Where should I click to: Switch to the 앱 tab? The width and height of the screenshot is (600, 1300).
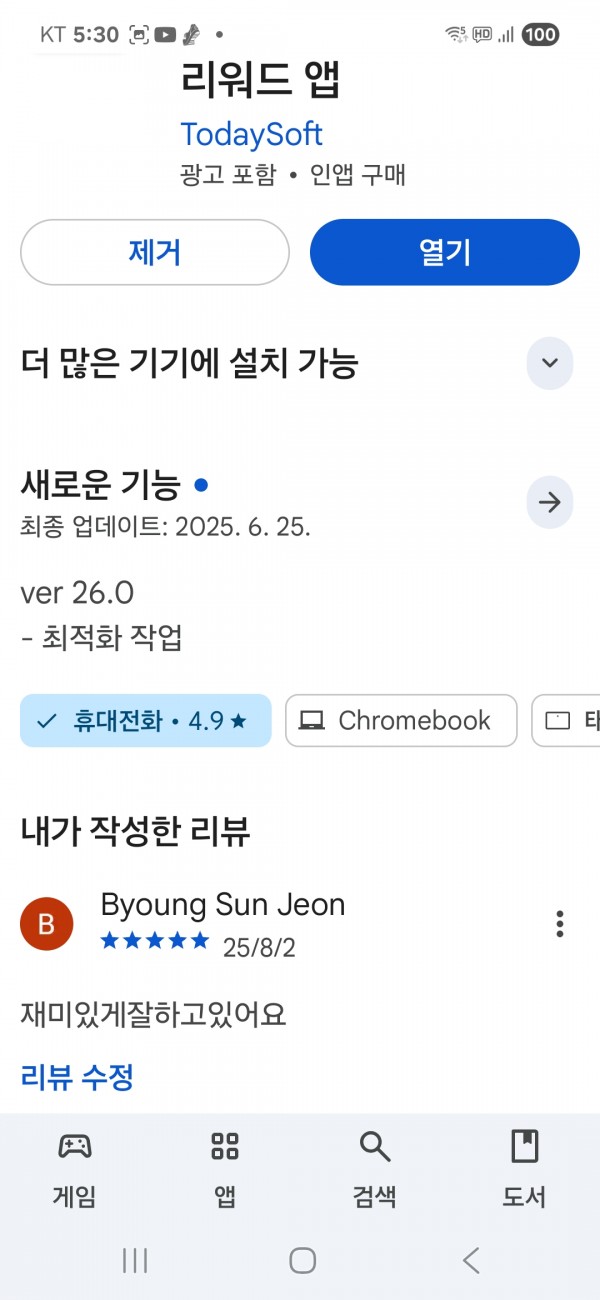coord(225,1168)
